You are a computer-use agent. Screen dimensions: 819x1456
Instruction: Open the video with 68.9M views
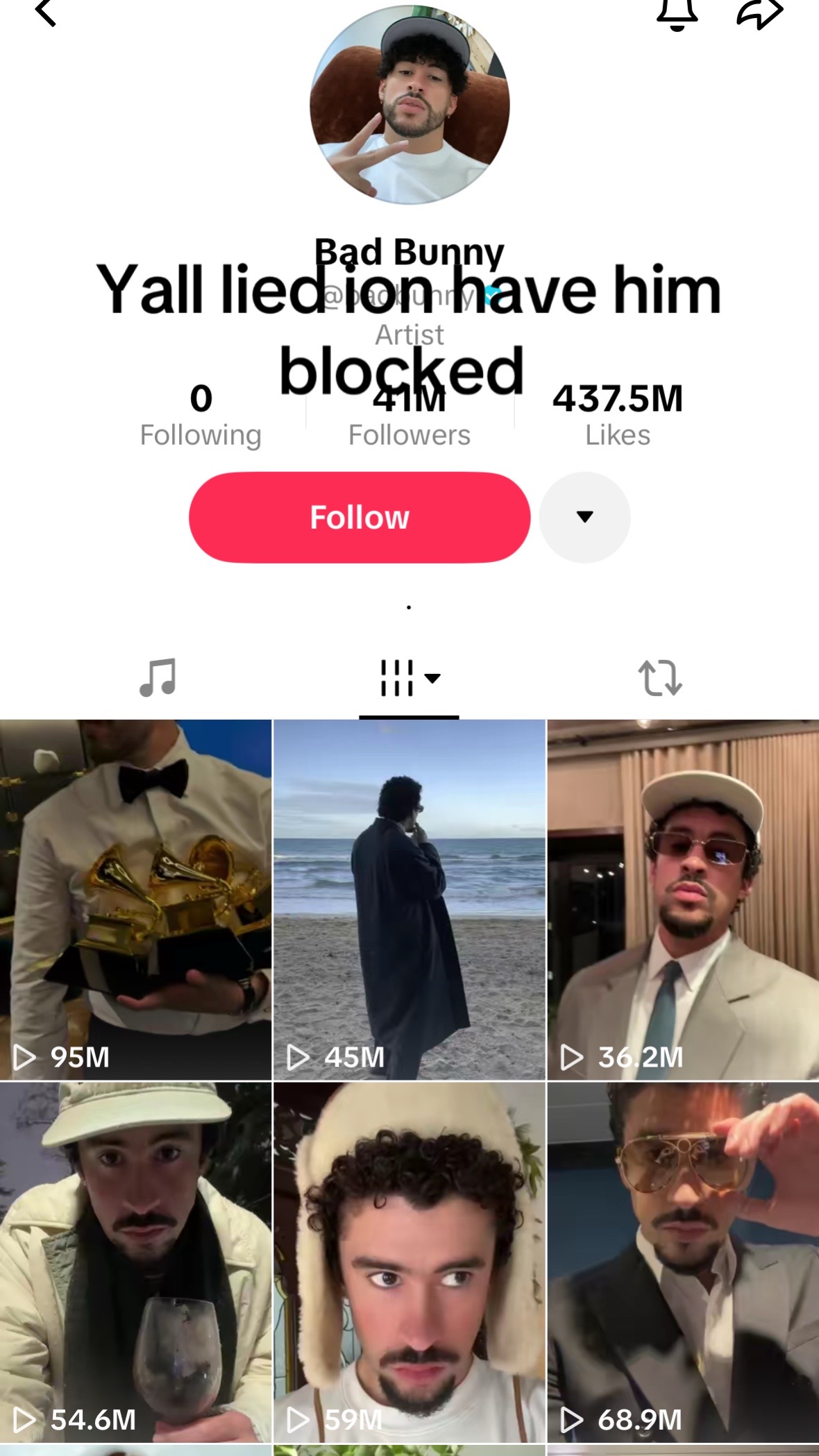pos(683,1262)
